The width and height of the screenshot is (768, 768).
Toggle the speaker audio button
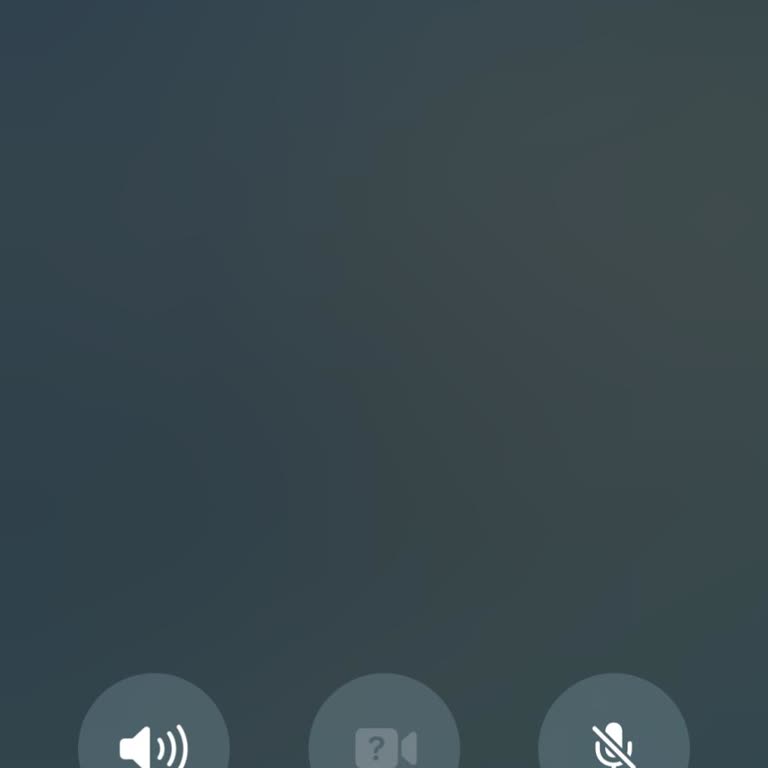[154, 742]
